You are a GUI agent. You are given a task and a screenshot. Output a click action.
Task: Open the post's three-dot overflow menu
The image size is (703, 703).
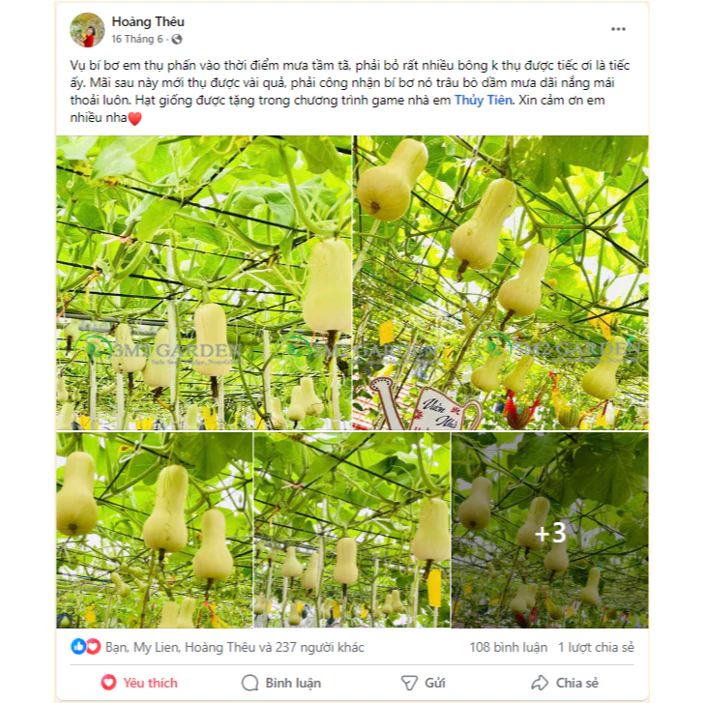click(618, 30)
